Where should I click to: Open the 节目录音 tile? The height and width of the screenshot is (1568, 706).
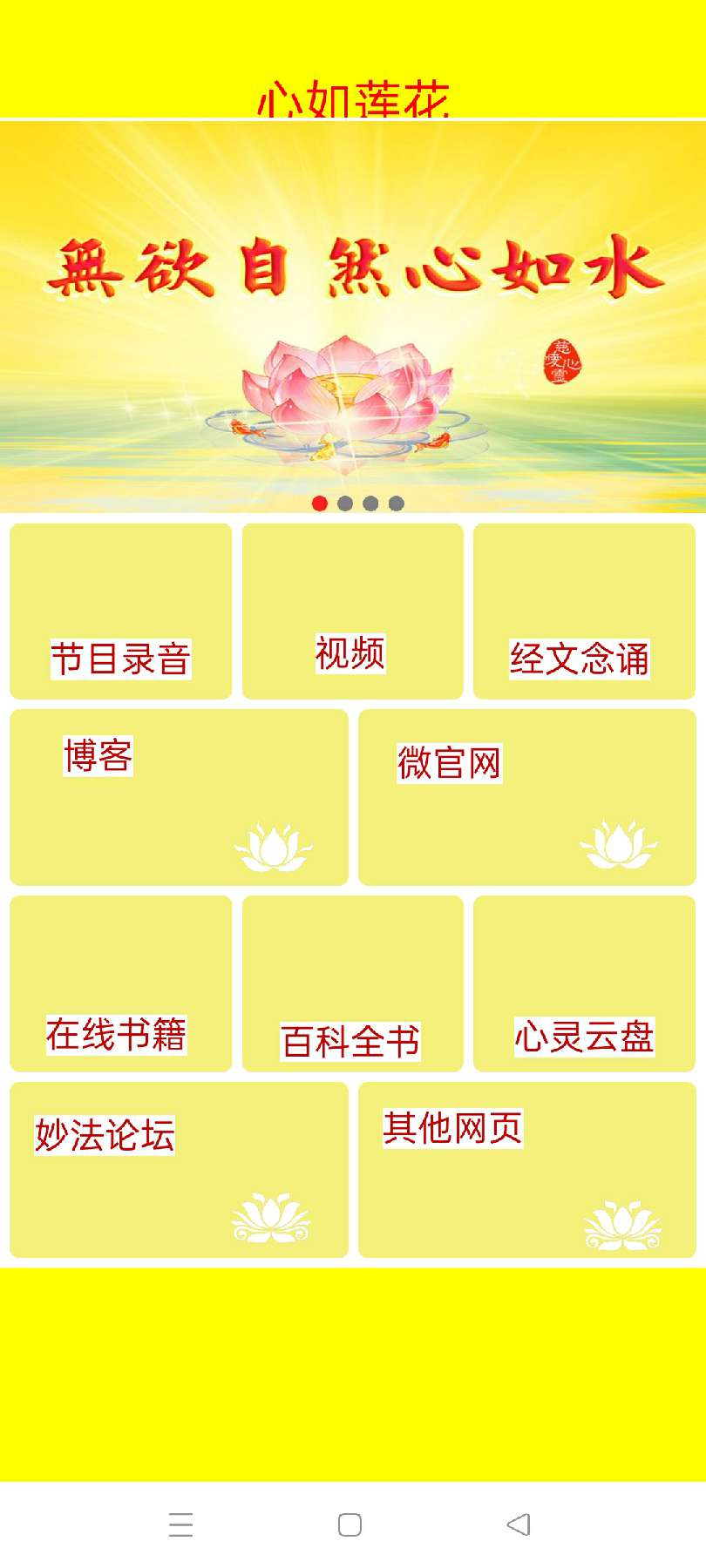tap(120, 612)
